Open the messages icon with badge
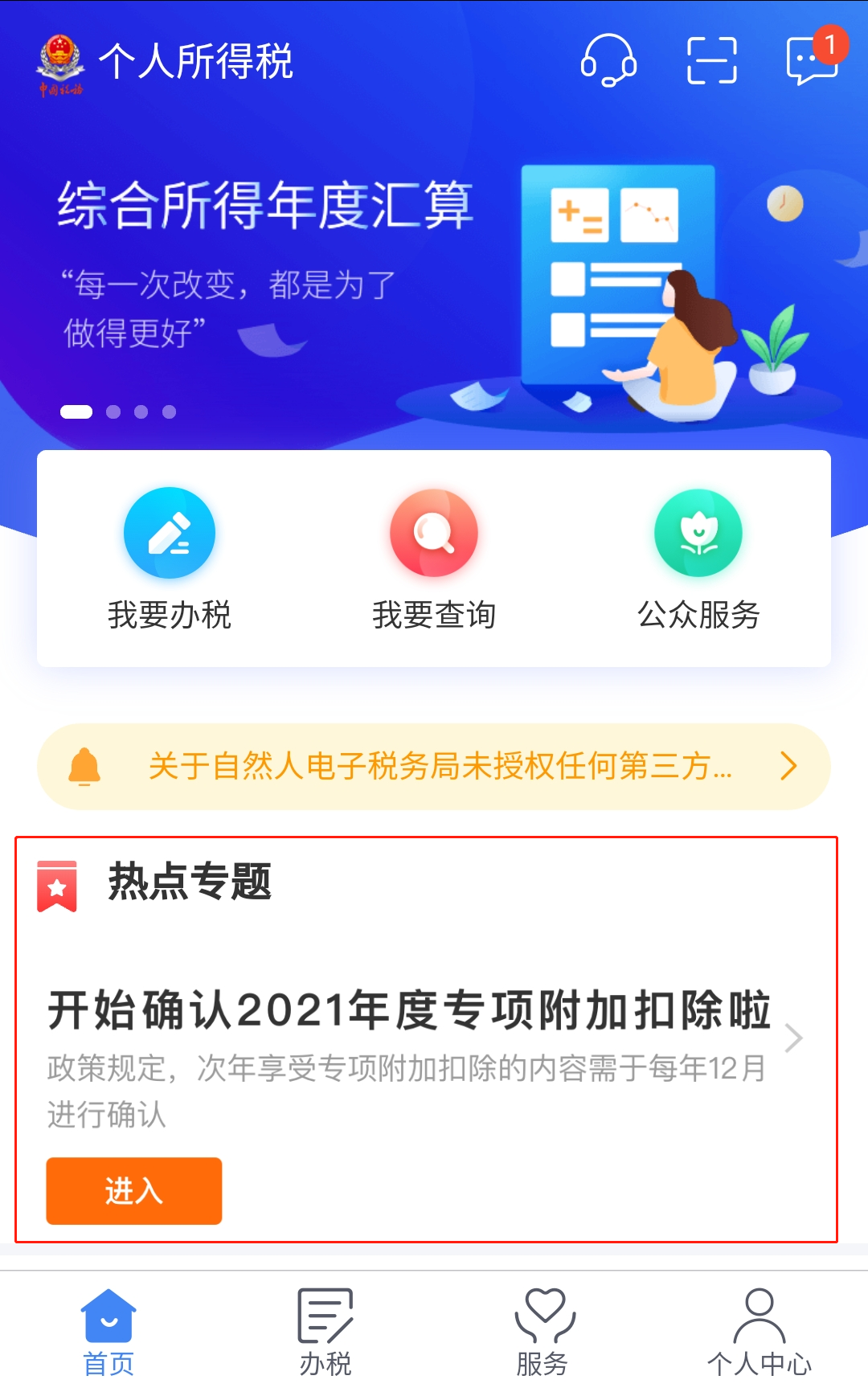 813,58
